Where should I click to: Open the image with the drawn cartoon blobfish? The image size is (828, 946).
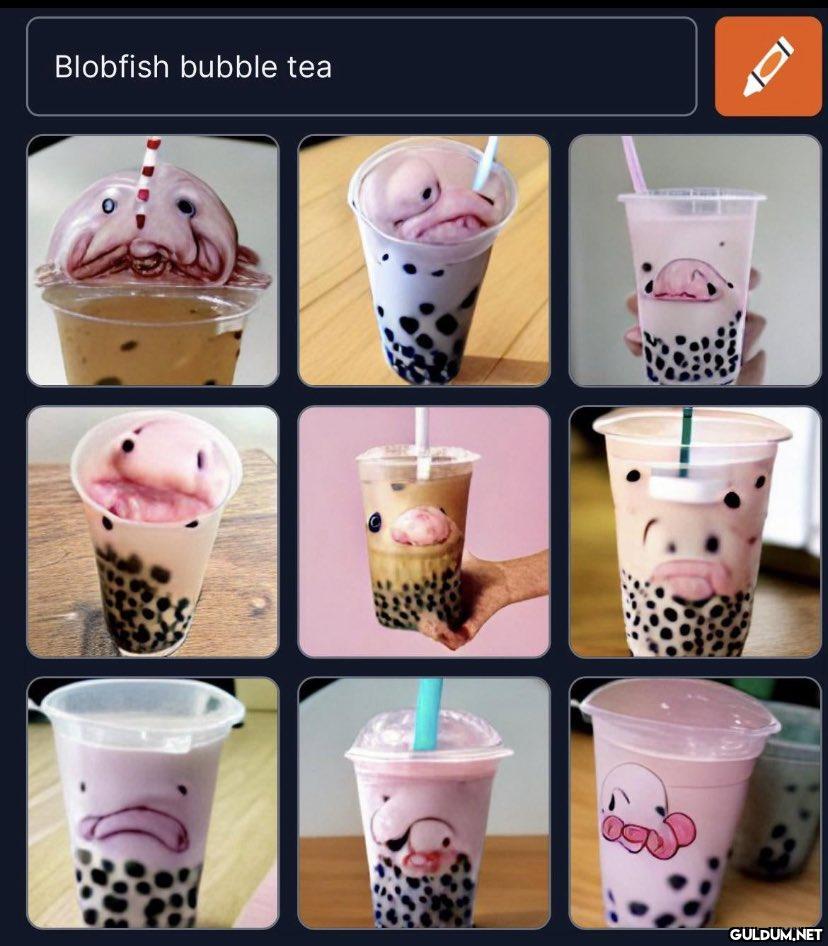[x=694, y=802]
